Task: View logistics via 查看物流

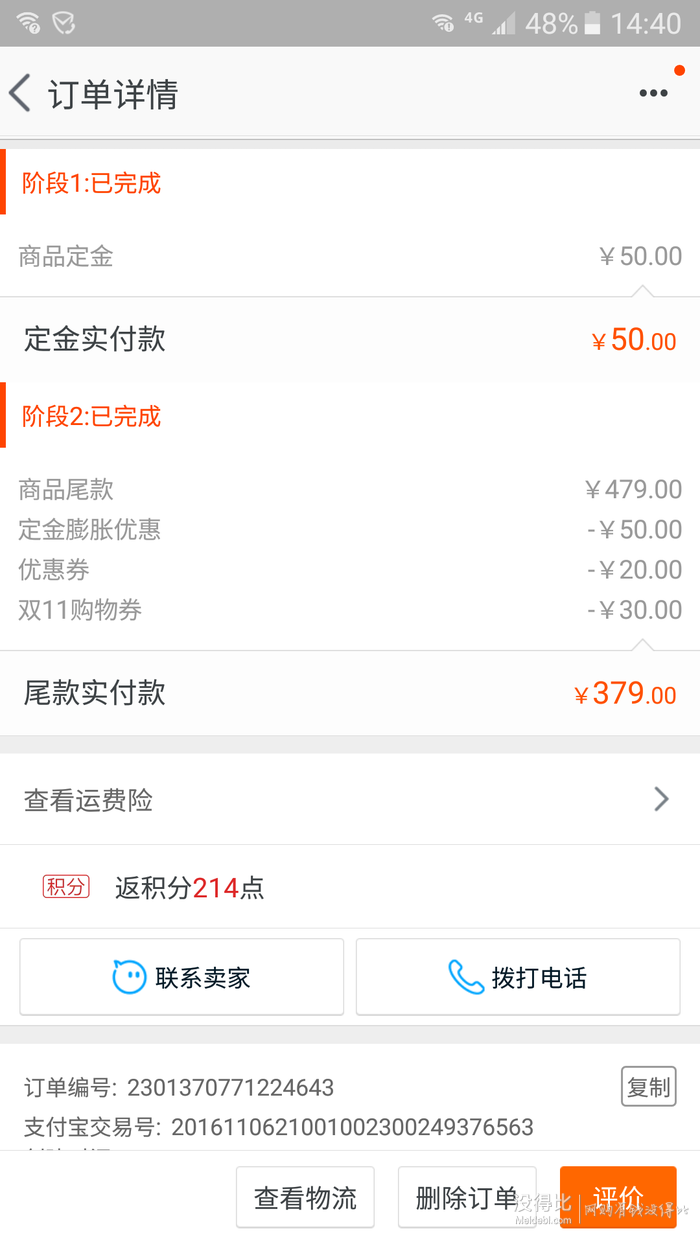Action: pyautogui.click(x=305, y=1197)
